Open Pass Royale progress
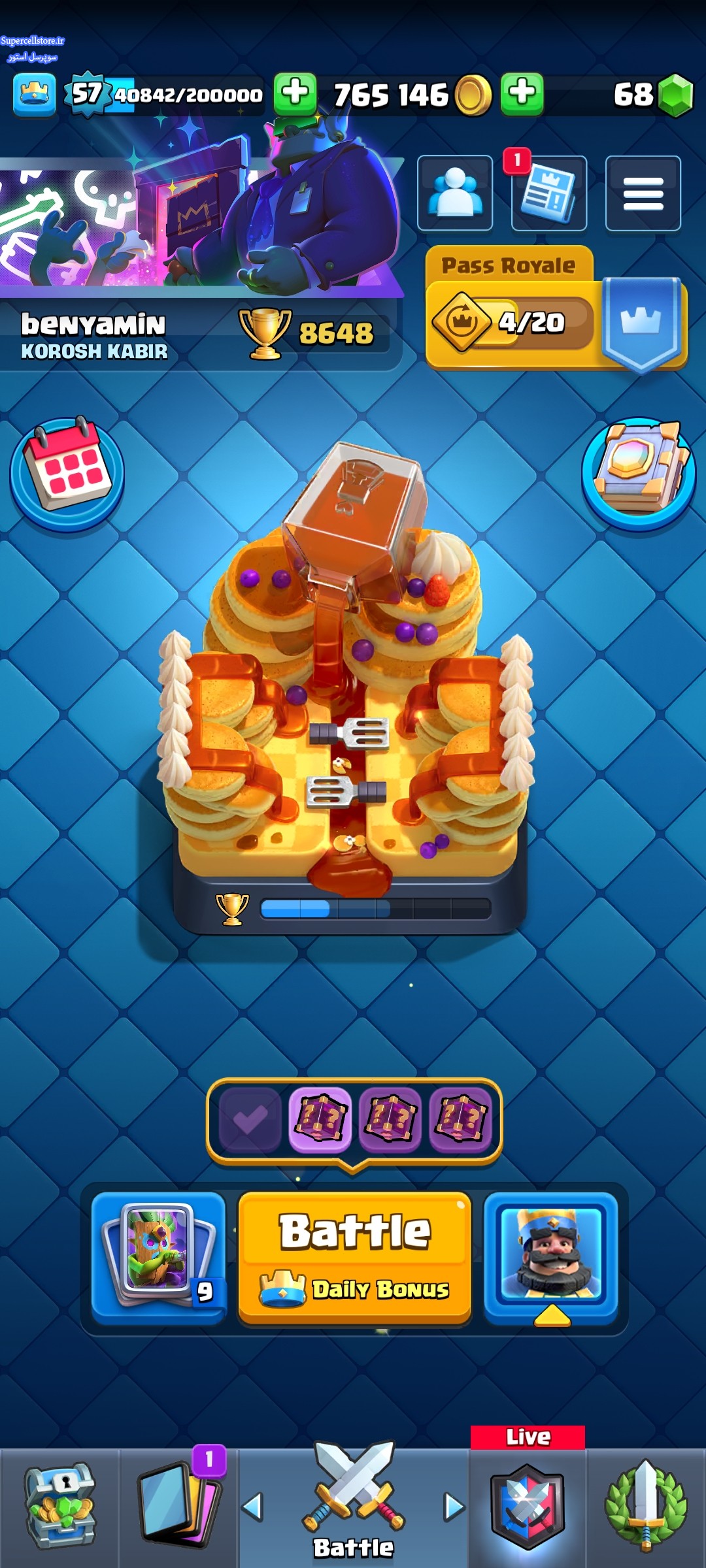706x1568 pixels. tap(556, 308)
